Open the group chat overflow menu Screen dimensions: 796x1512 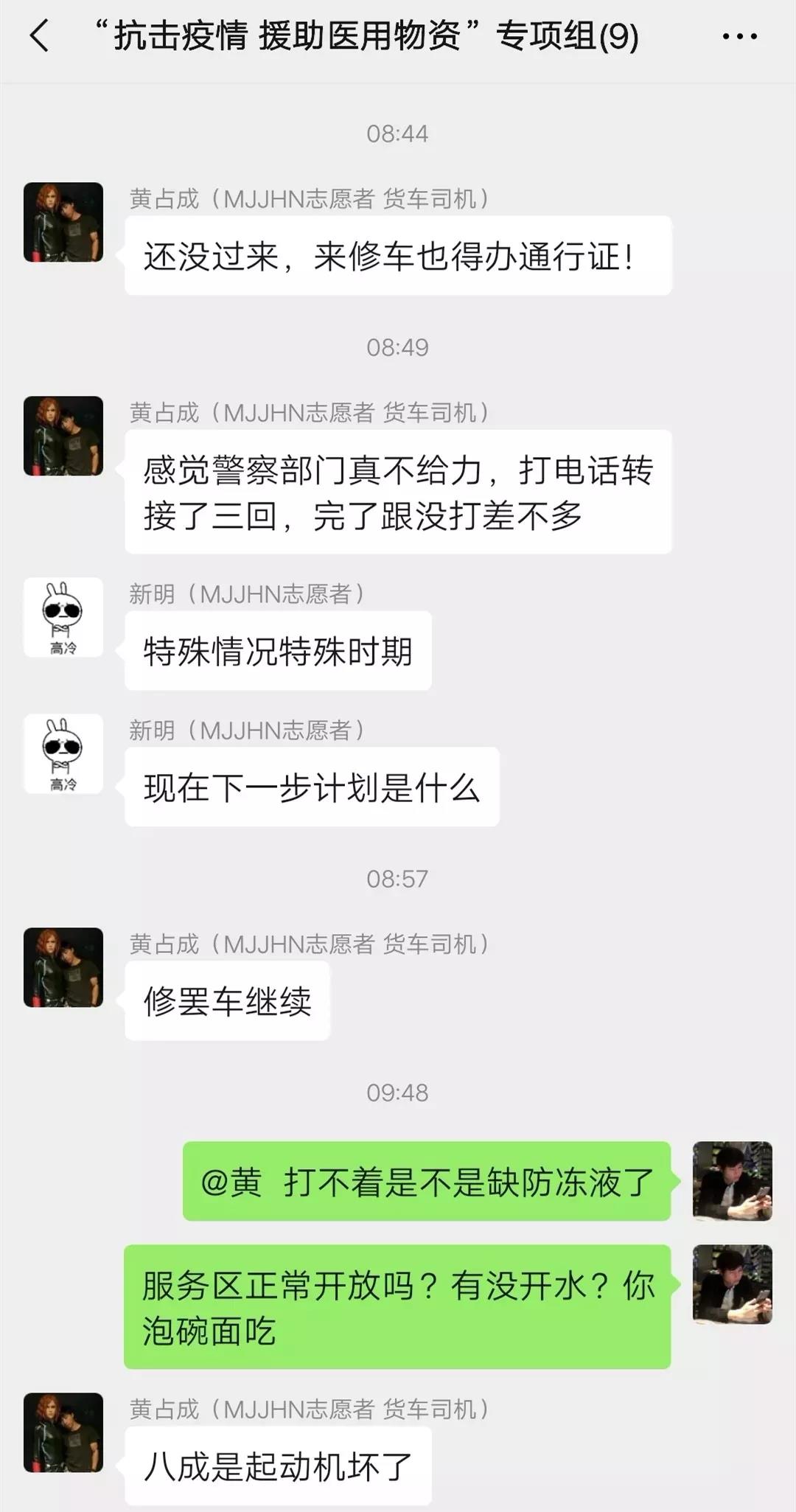click(739, 36)
